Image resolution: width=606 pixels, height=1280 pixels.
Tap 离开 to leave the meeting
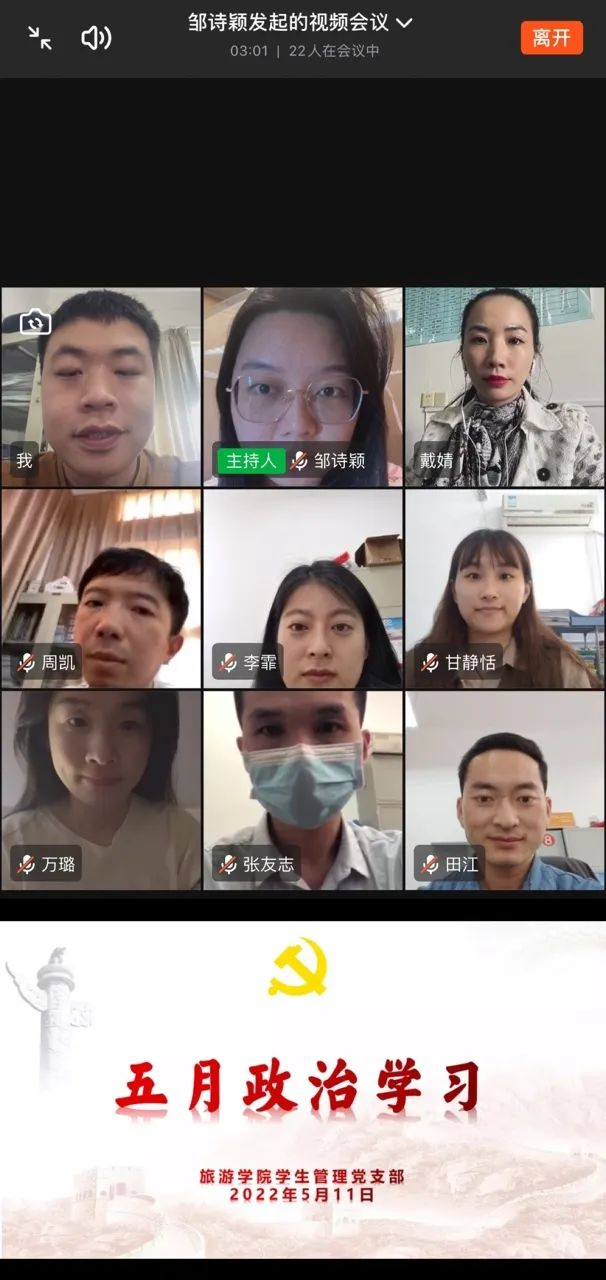pos(551,38)
